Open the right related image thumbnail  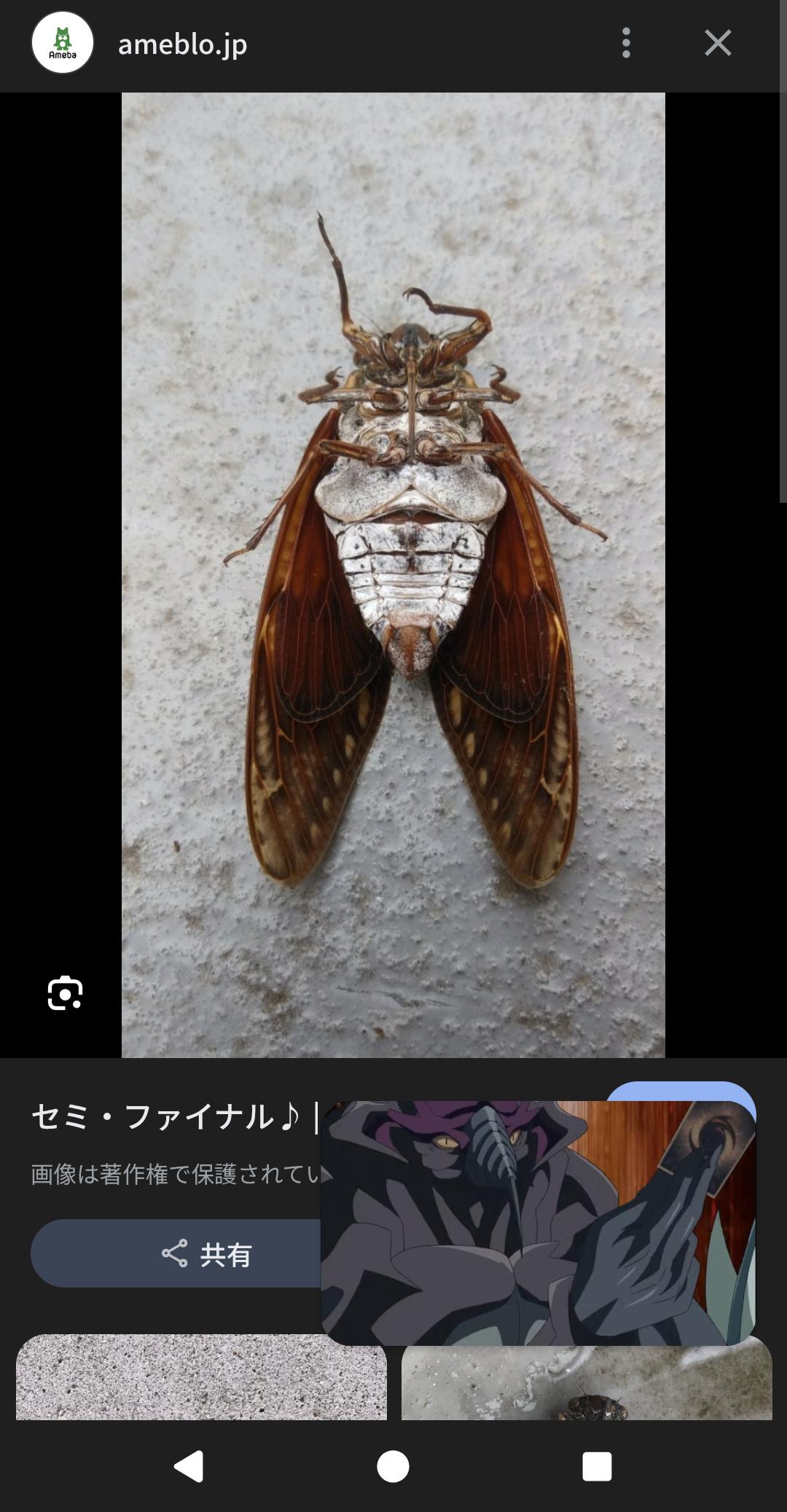pyautogui.click(x=587, y=1384)
